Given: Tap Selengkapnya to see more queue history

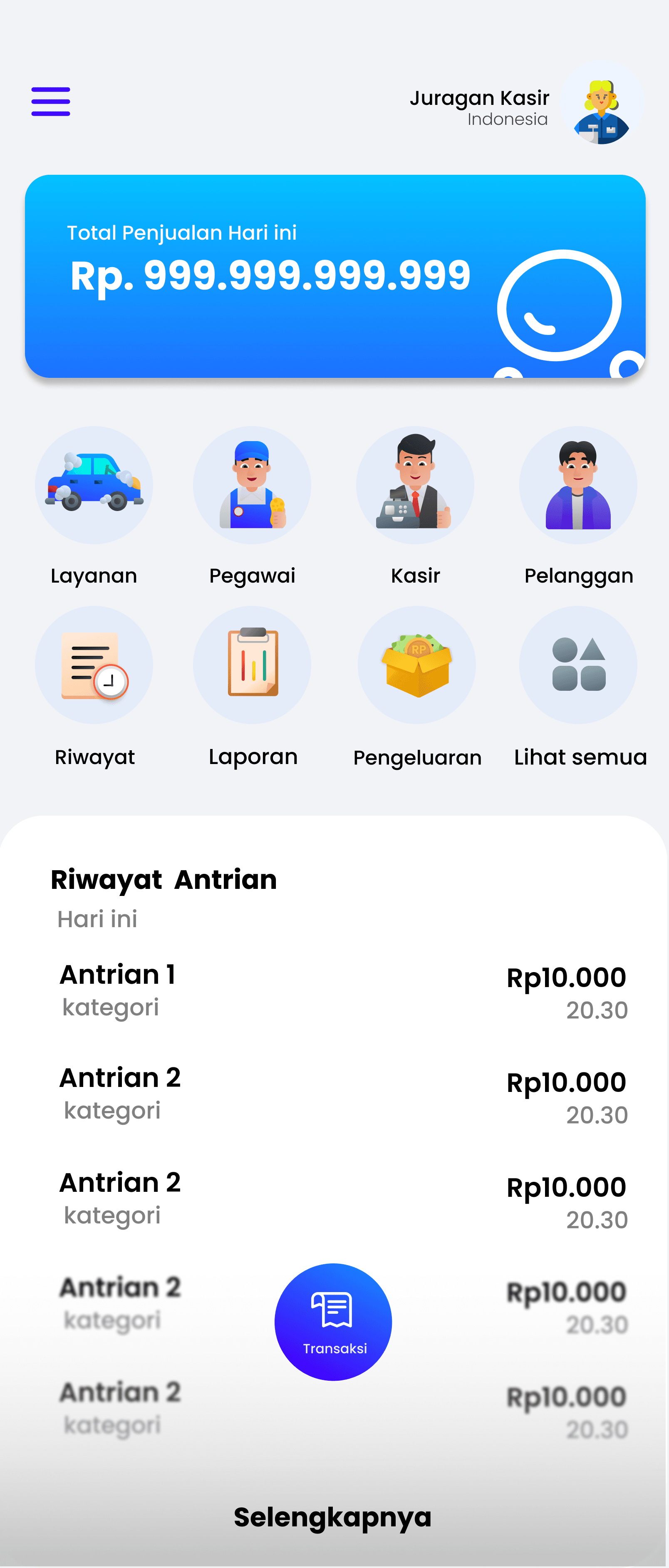Looking at the screenshot, I should point(332,1517).
